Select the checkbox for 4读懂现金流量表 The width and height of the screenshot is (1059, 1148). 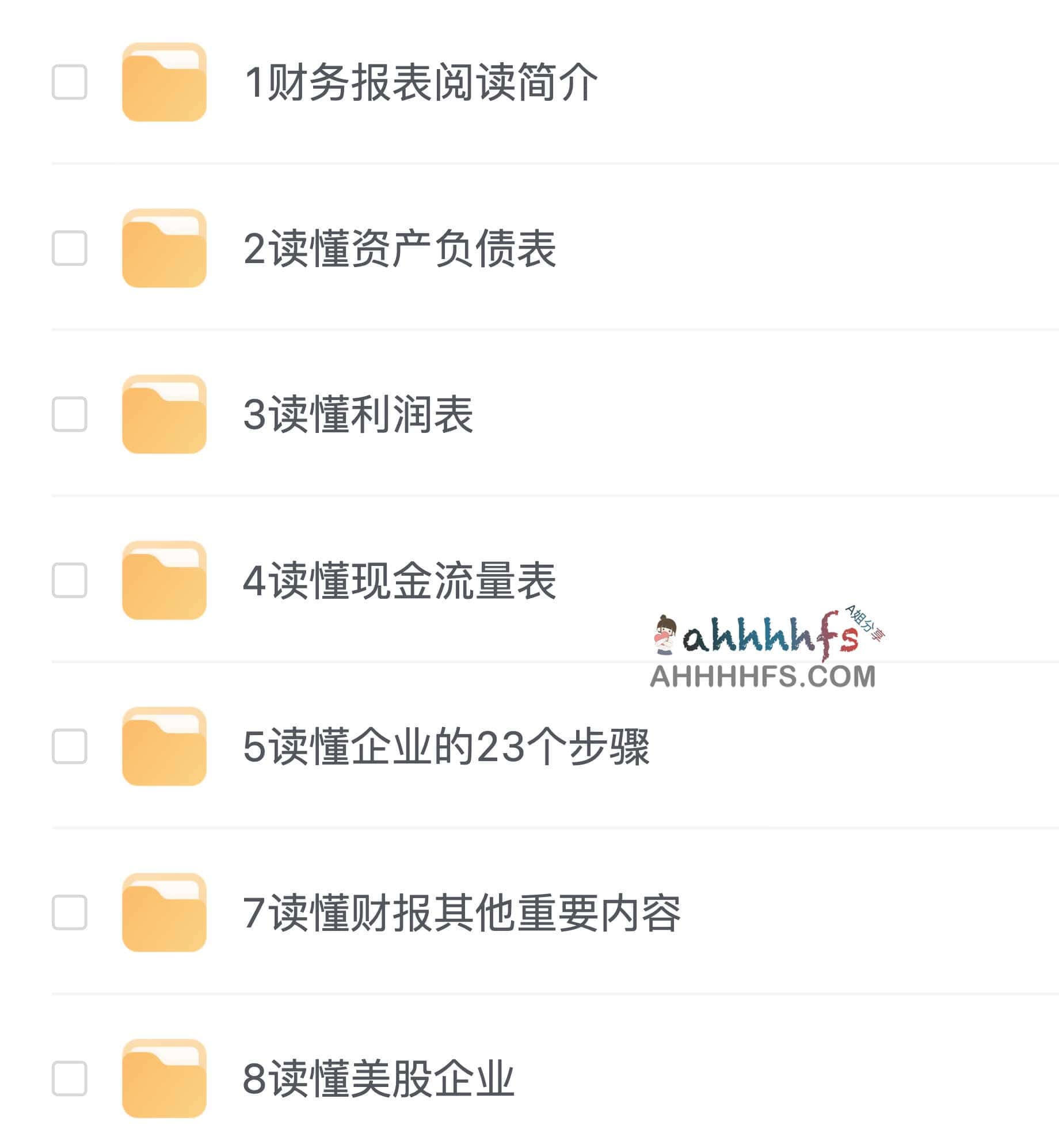click(70, 580)
